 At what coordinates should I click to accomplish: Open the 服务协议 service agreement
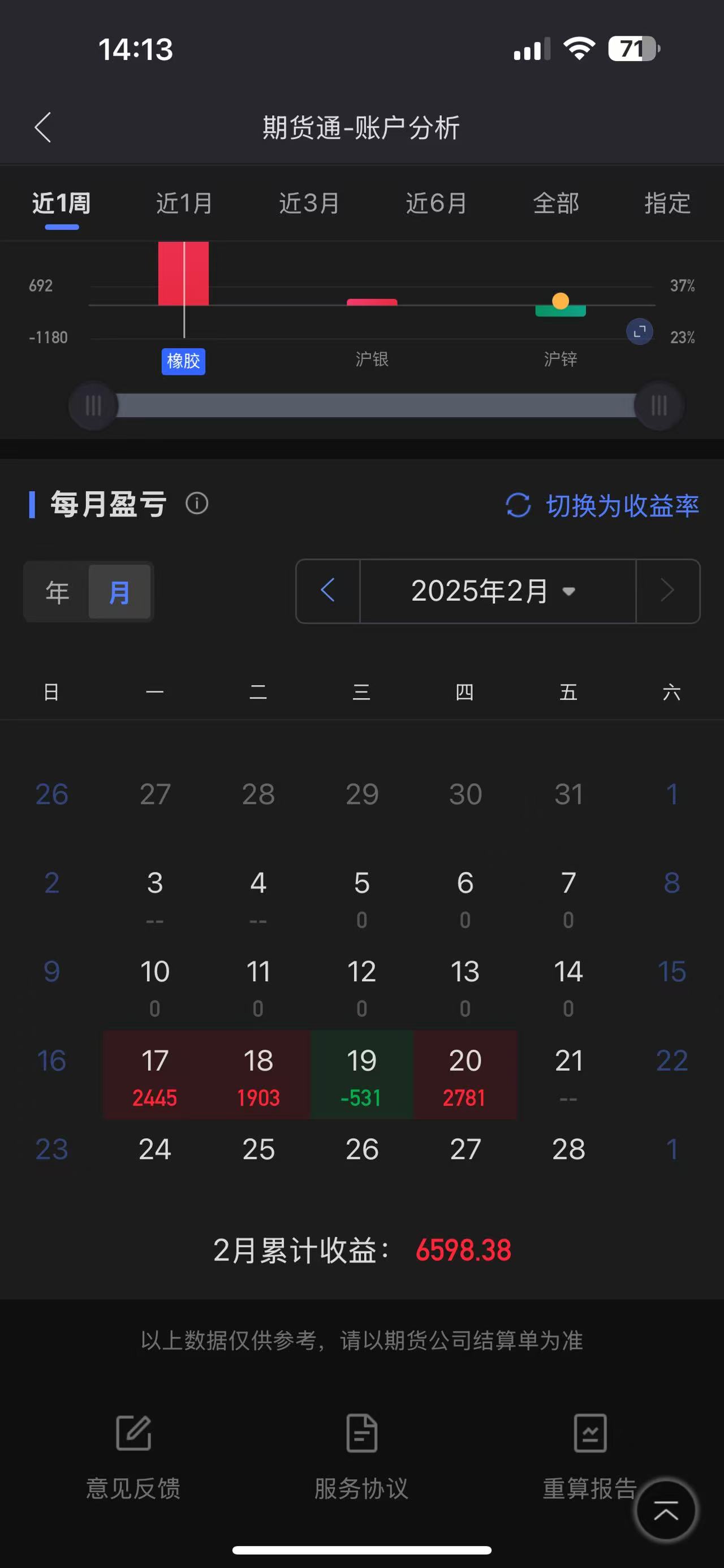pos(361,1457)
